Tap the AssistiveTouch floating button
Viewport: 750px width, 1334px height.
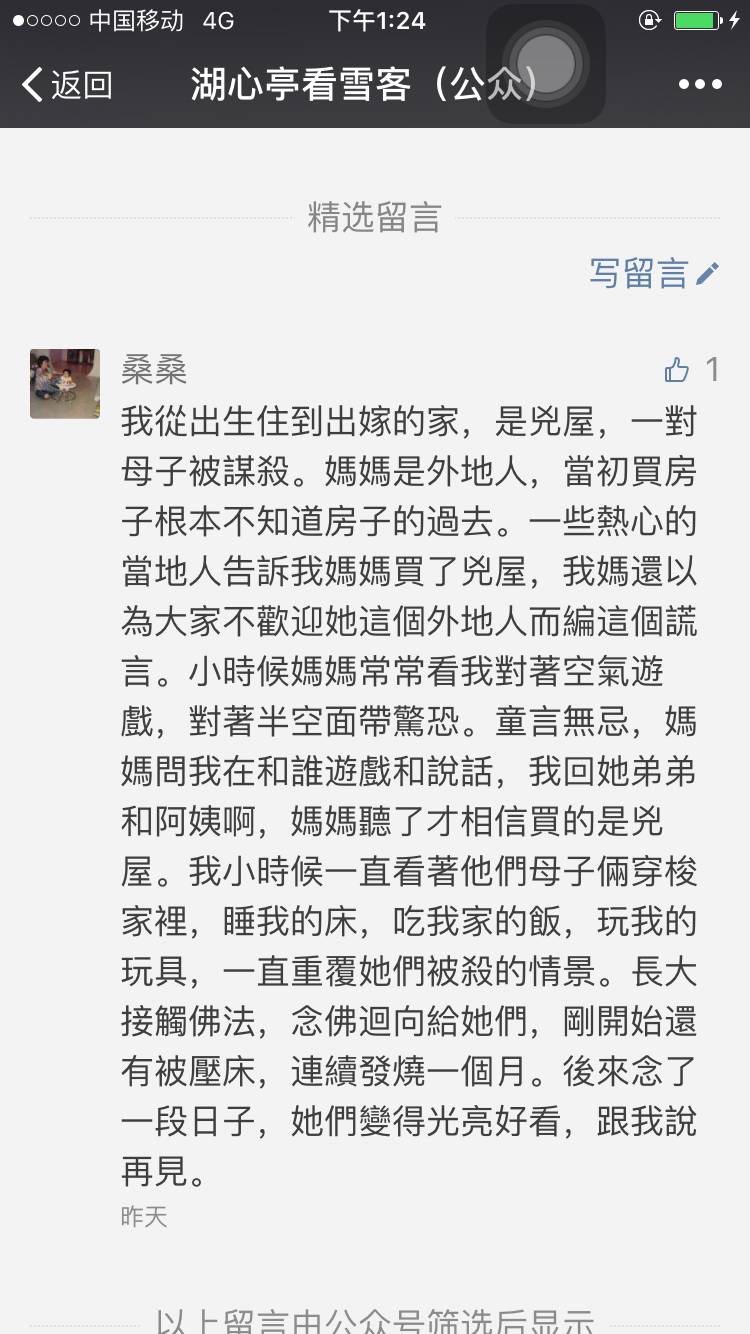coord(546,64)
